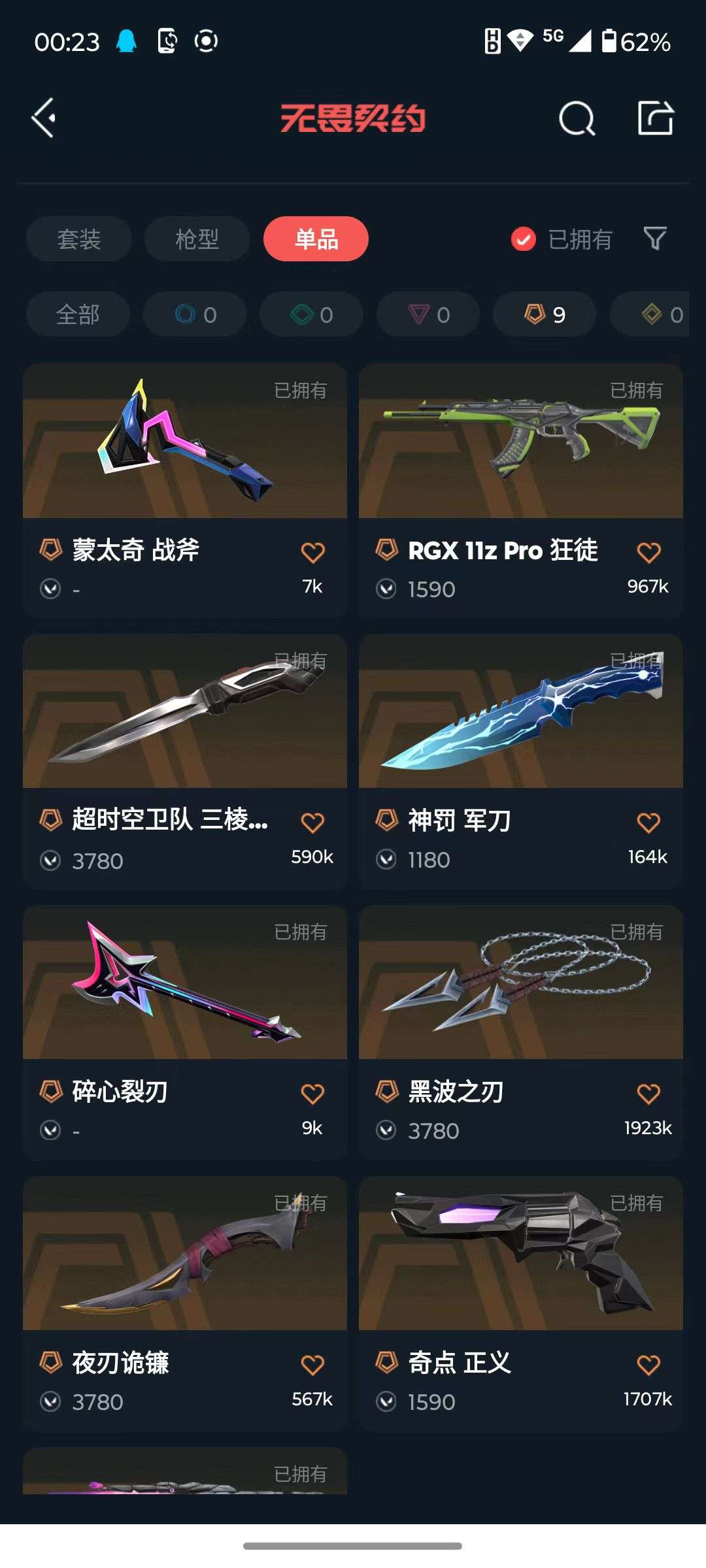
Task: Switch to the 枪型 tab
Action: point(197,239)
